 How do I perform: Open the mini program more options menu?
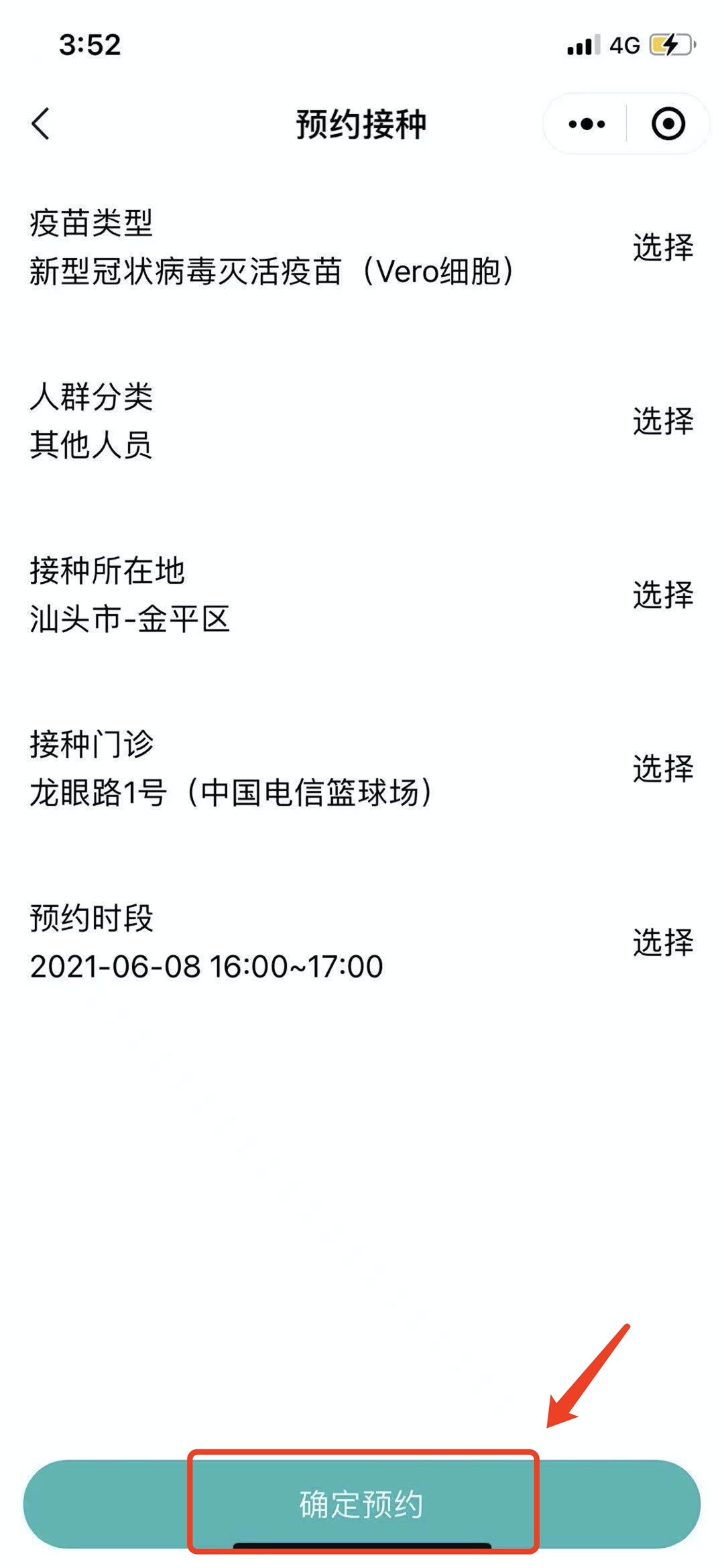(586, 124)
